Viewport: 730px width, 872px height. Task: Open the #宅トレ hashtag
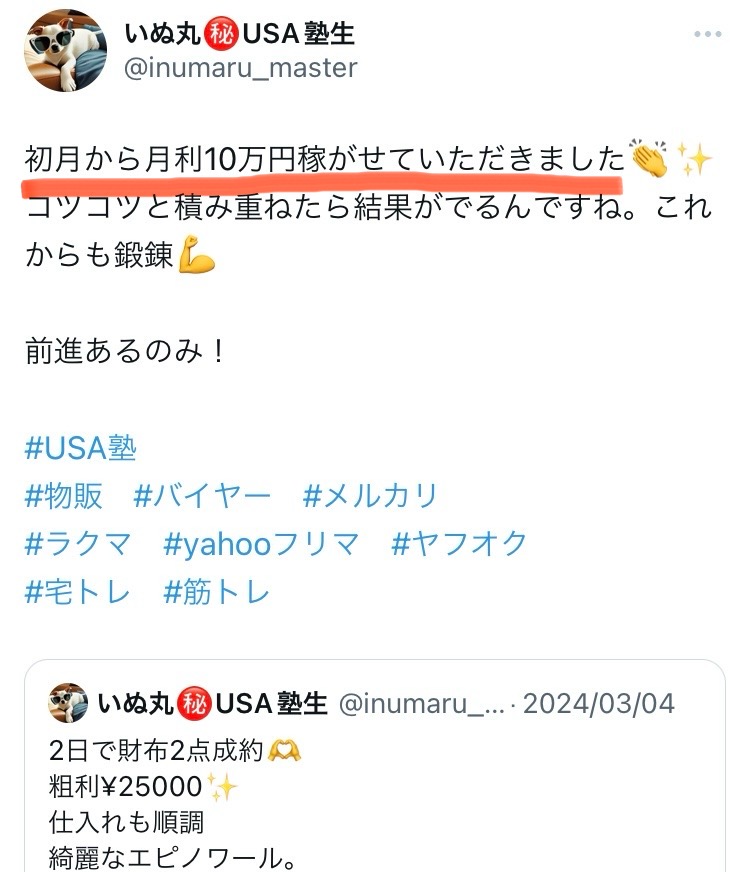[78, 592]
